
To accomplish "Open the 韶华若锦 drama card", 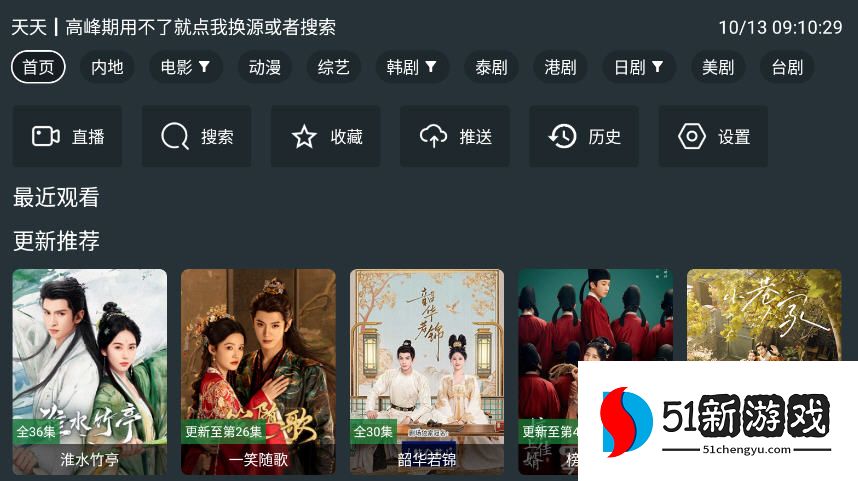I will (427, 370).
